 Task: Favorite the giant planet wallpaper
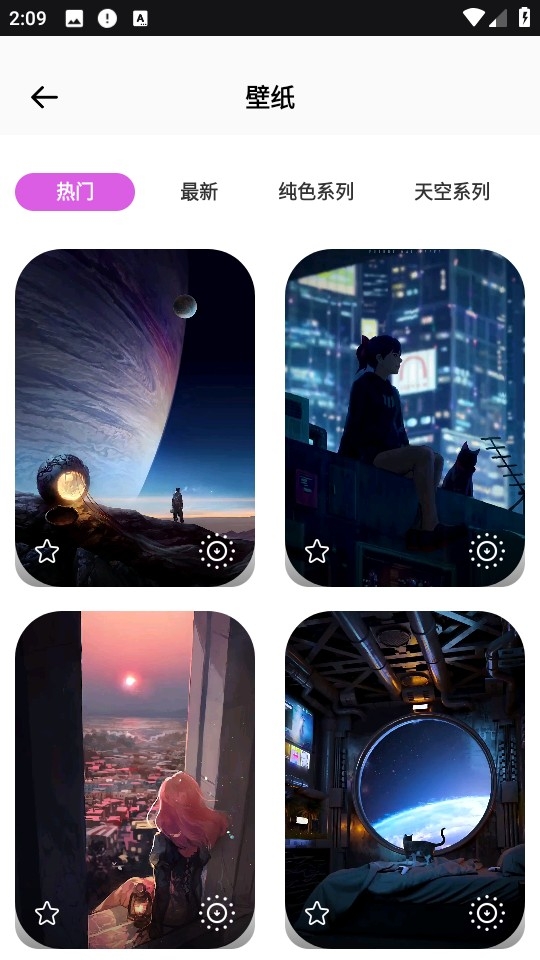click(47, 552)
